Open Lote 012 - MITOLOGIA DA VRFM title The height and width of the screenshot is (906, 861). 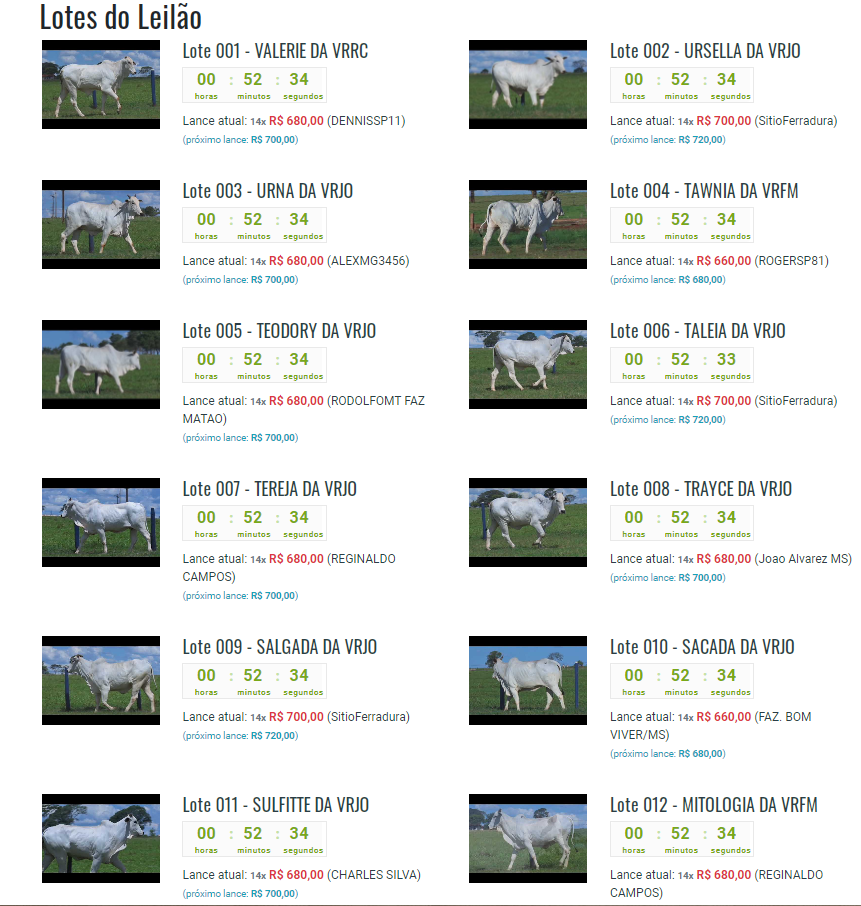point(713,805)
